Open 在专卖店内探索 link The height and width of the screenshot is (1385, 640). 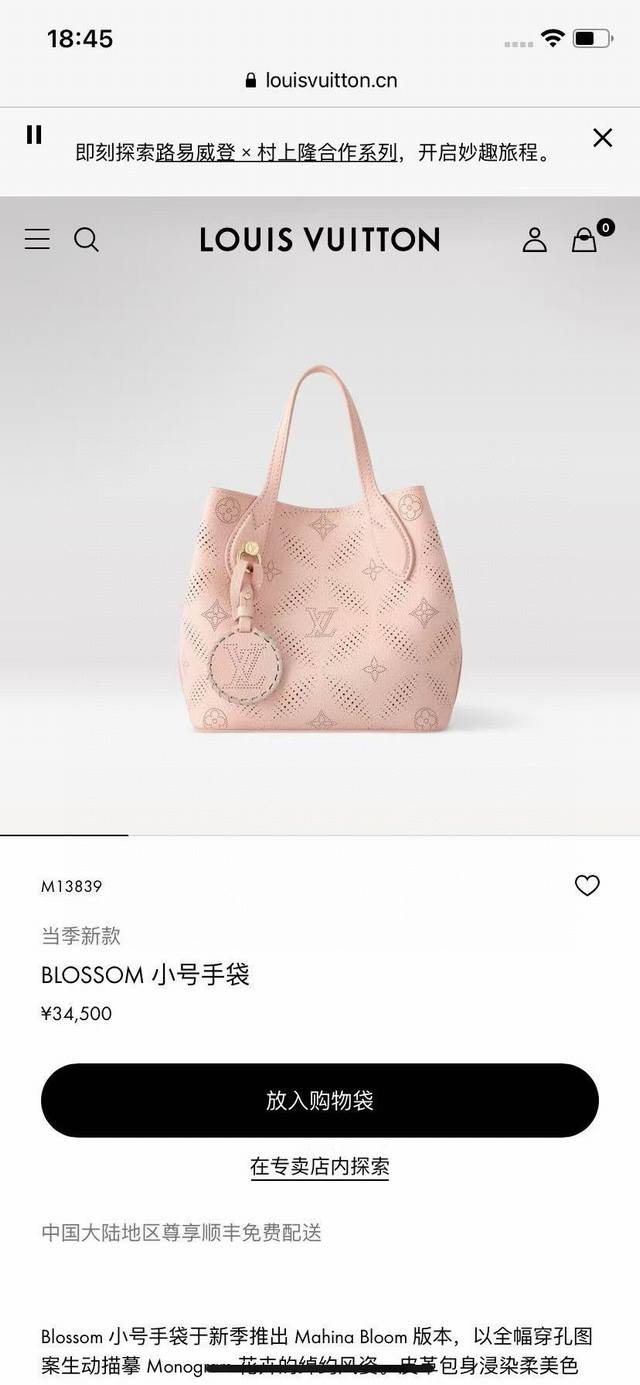[320, 1166]
